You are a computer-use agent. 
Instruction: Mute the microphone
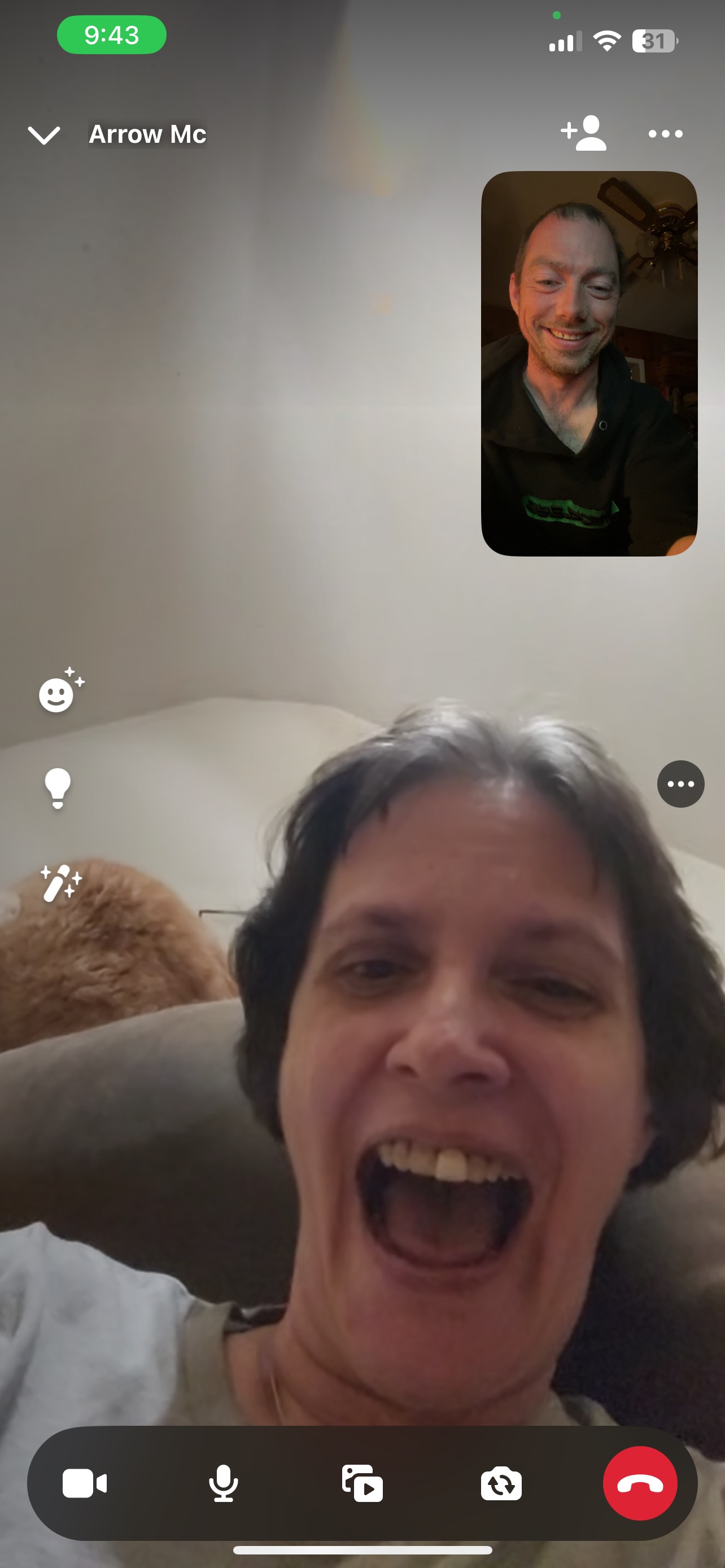pyautogui.click(x=224, y=1484)
